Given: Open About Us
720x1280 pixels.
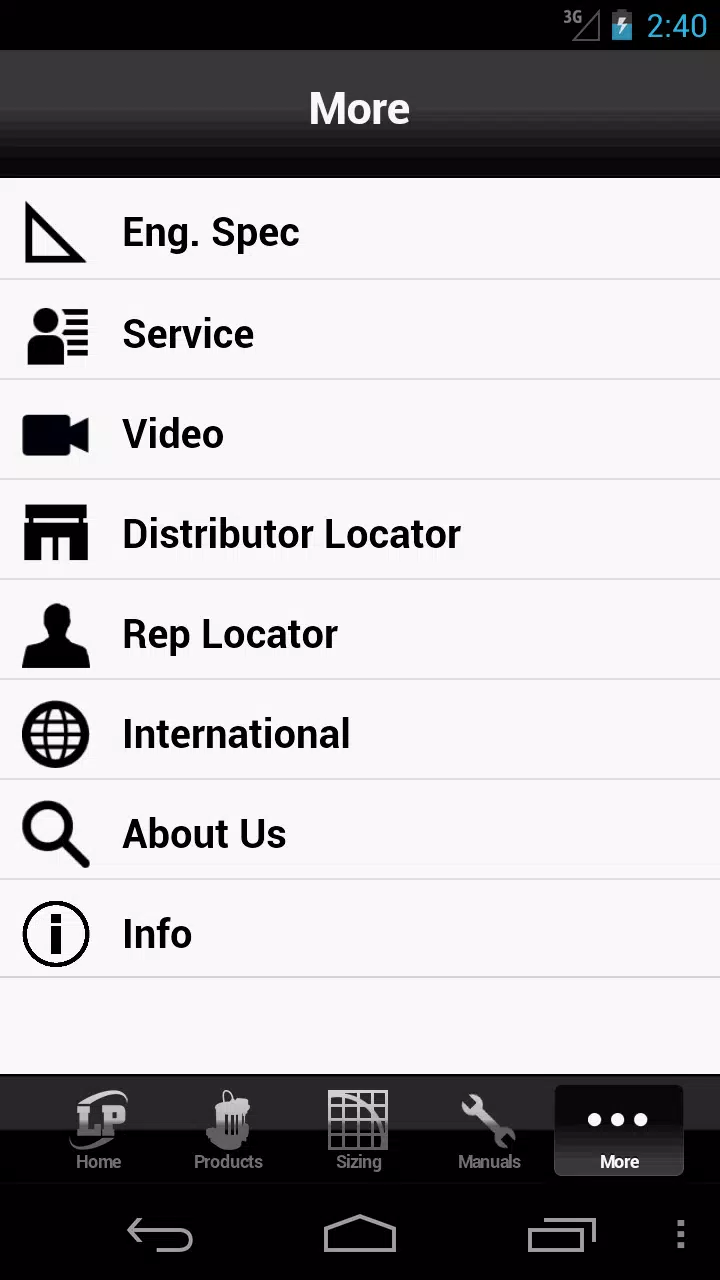Looking at the screenshot, I should click(x=360, y=830).
